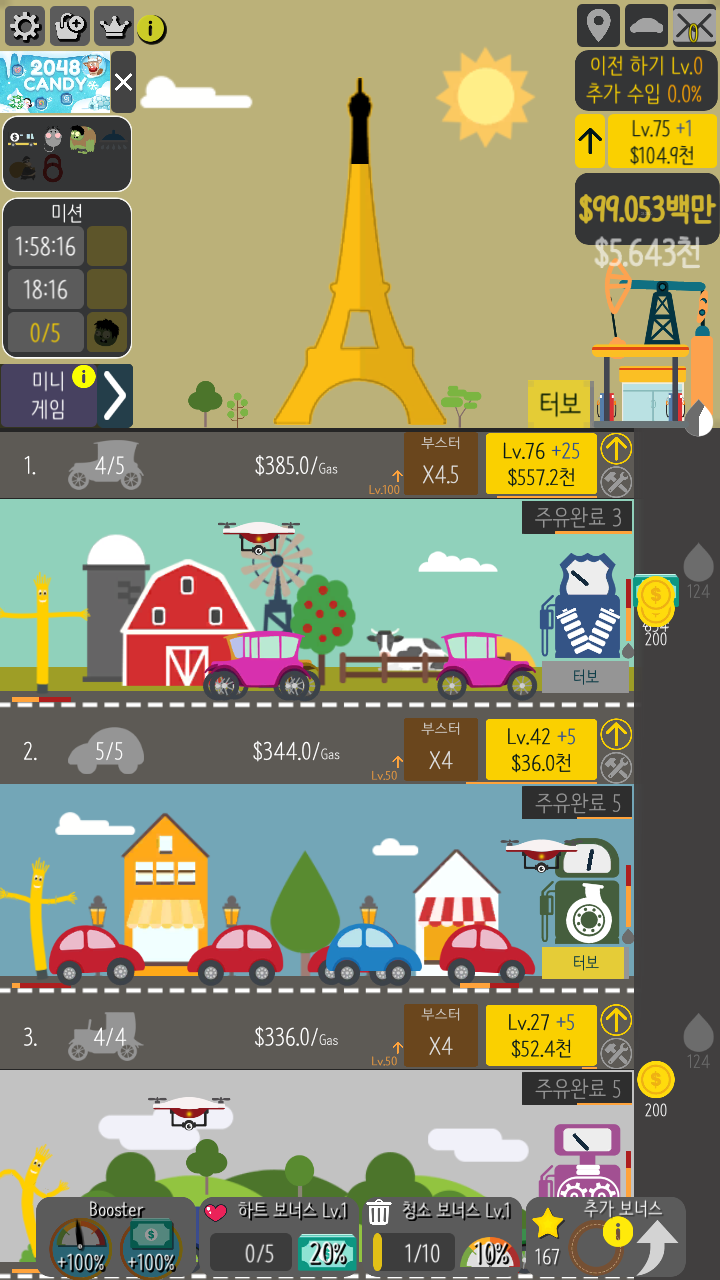Upgrade station 3 Lv.27 for $52.4천

coord(540,1036)
